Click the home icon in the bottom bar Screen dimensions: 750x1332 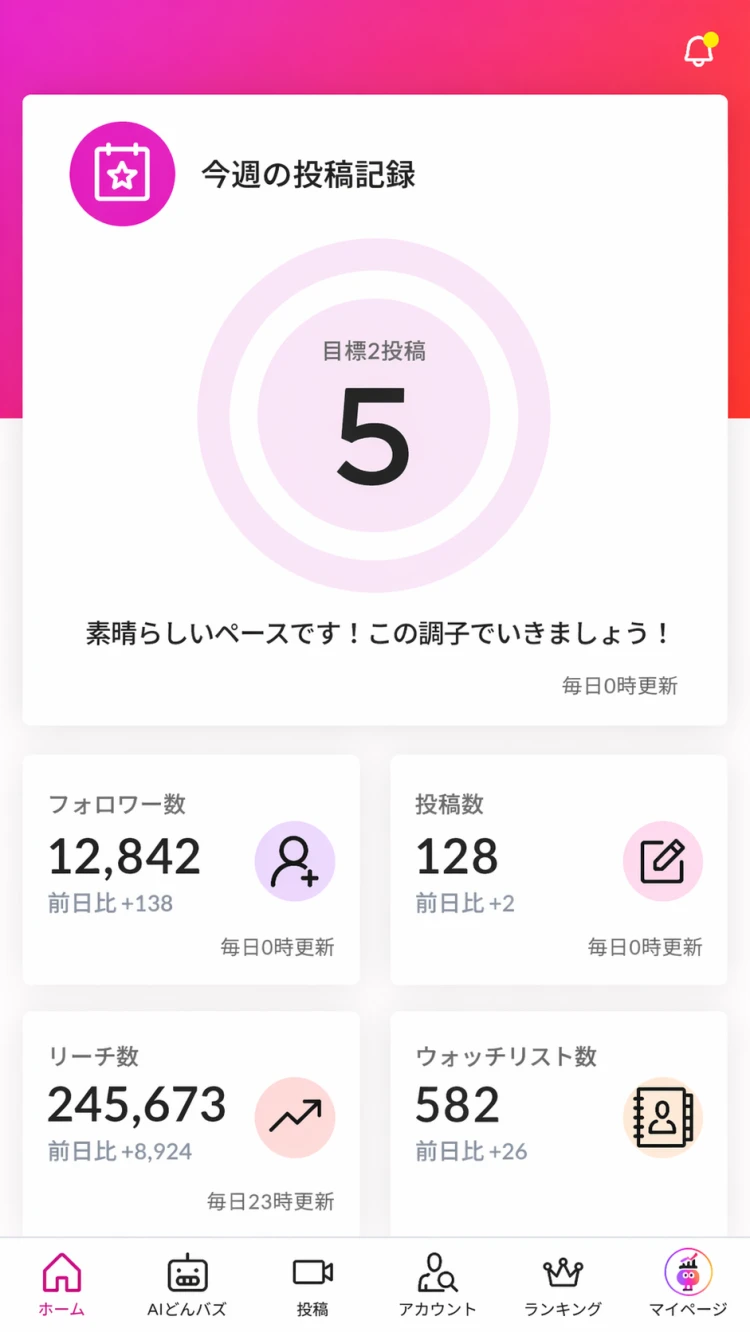[60, 1269]
